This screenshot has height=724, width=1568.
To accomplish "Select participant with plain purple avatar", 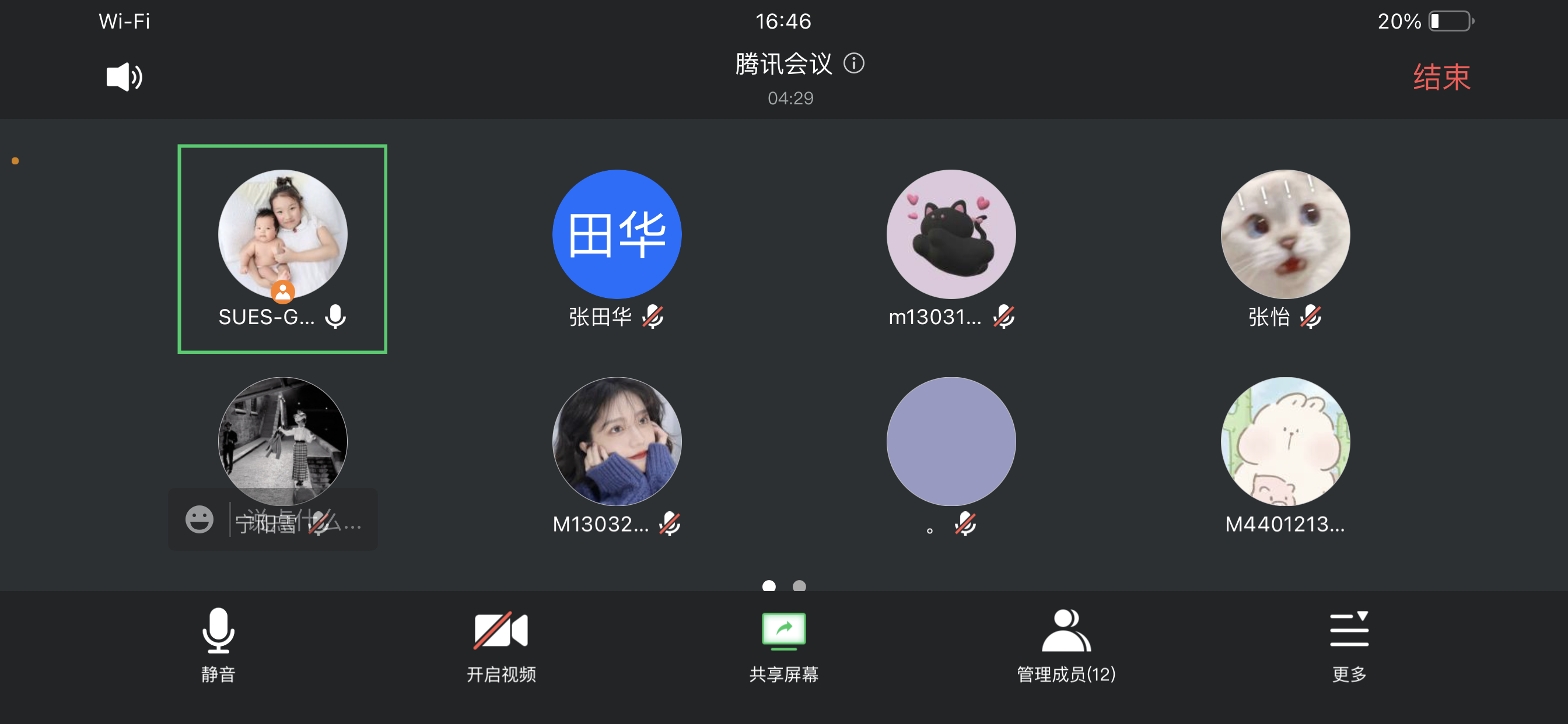I will [950, 455].
